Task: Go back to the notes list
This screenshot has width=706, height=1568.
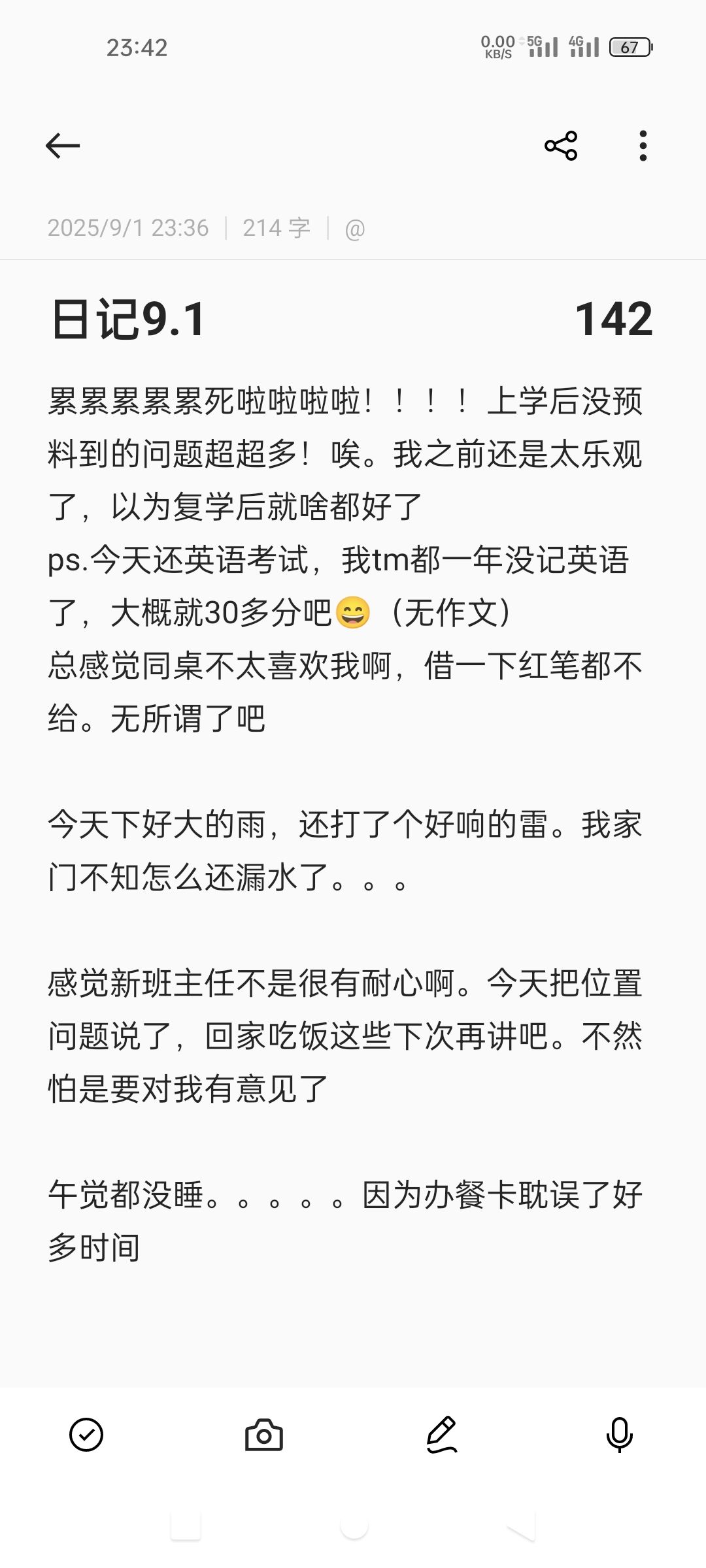Action: (x=63, y=145)
